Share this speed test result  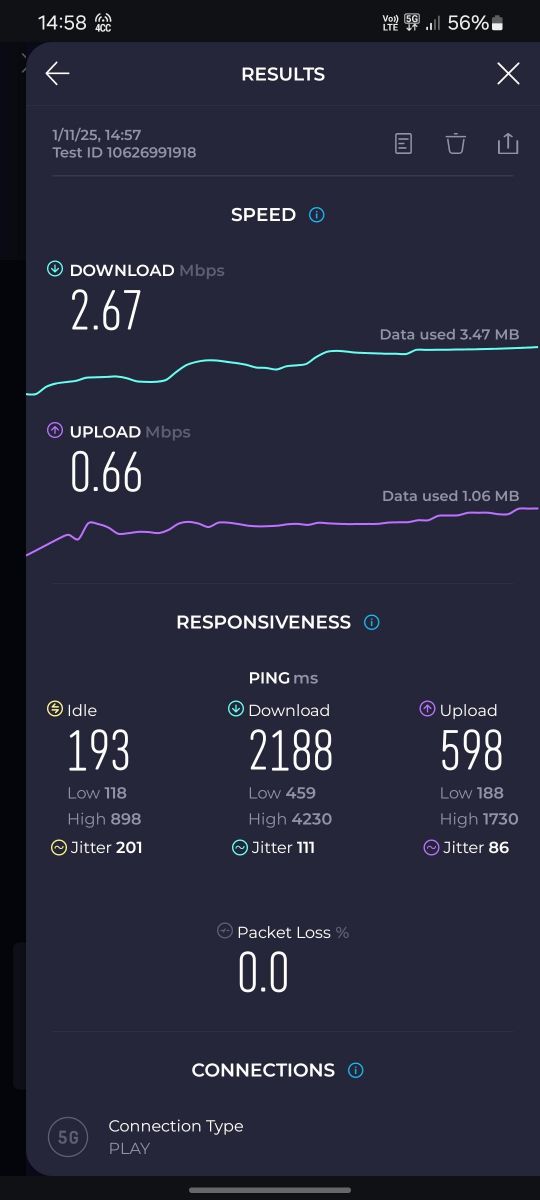[x=508, y=144]
